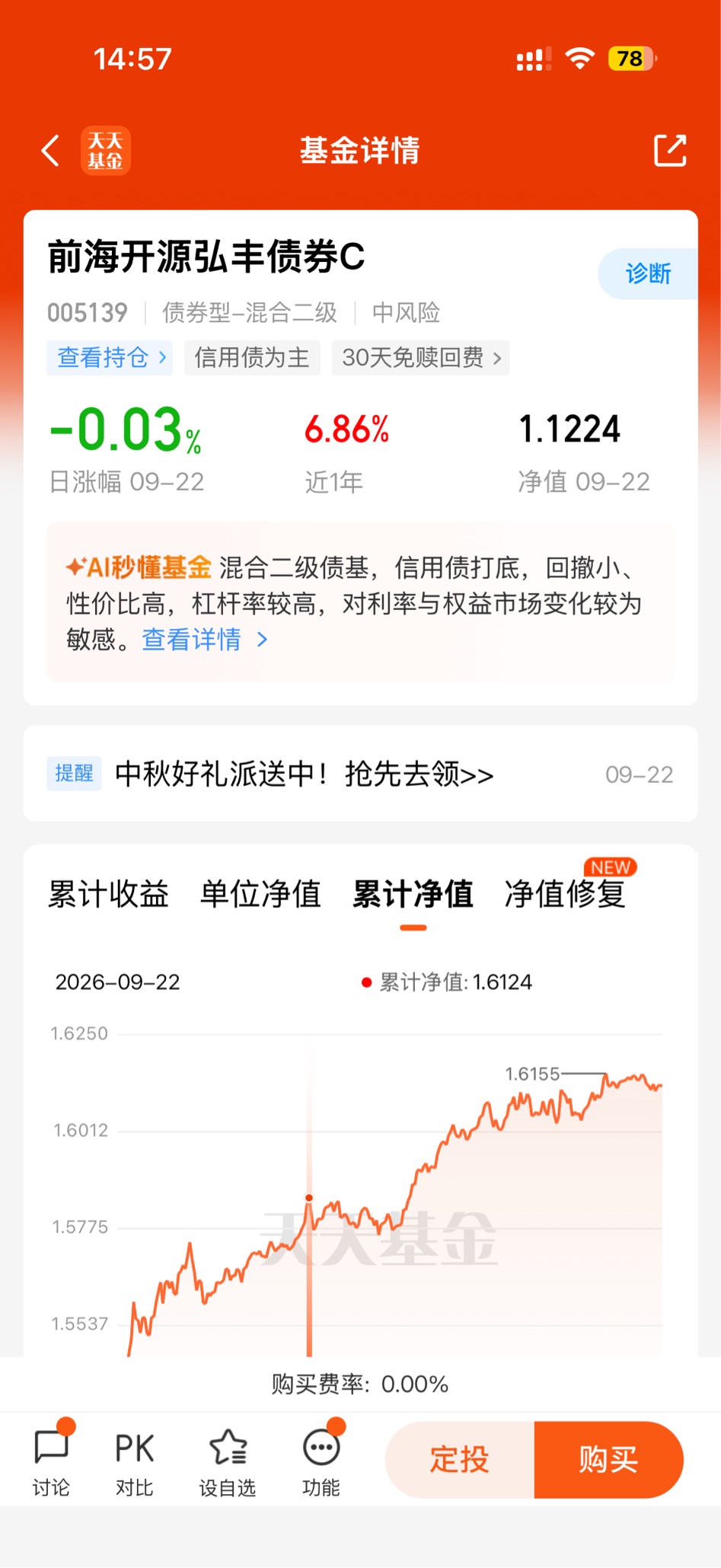Tap the 查看持仓 chip
721x1568 pixels.
pos(110,357)
